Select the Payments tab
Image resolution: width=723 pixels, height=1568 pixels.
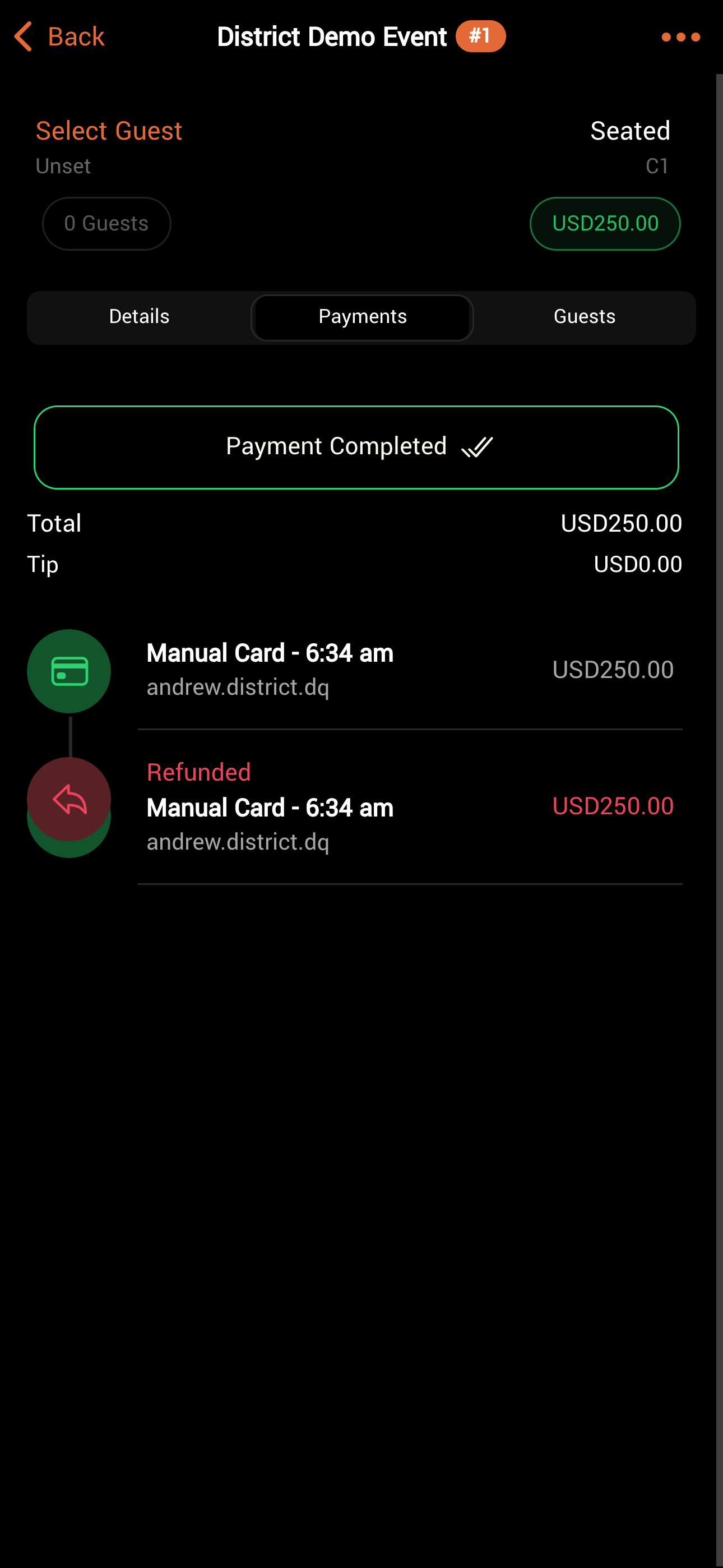click(x=362, y=317)
